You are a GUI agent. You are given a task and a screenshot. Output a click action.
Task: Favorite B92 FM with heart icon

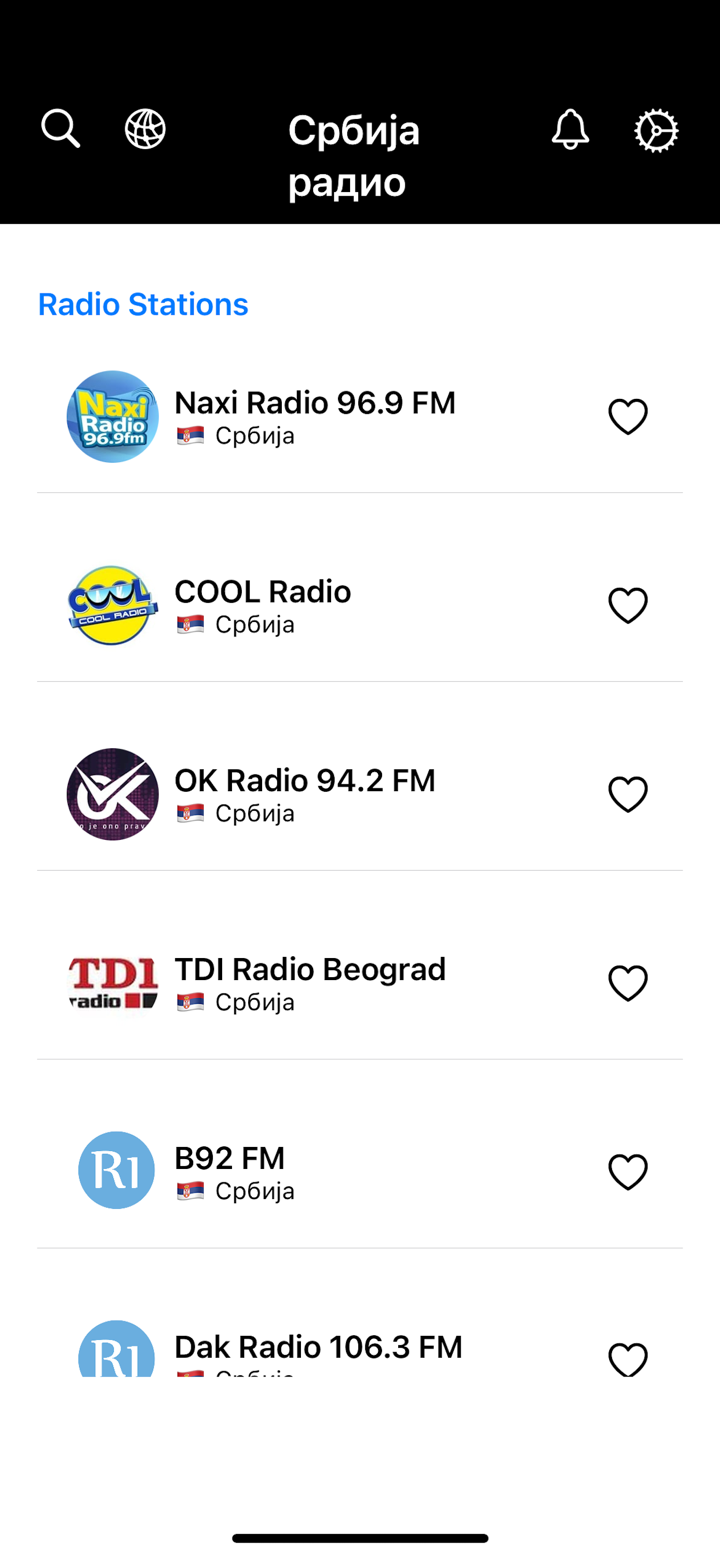(628, 1172)
